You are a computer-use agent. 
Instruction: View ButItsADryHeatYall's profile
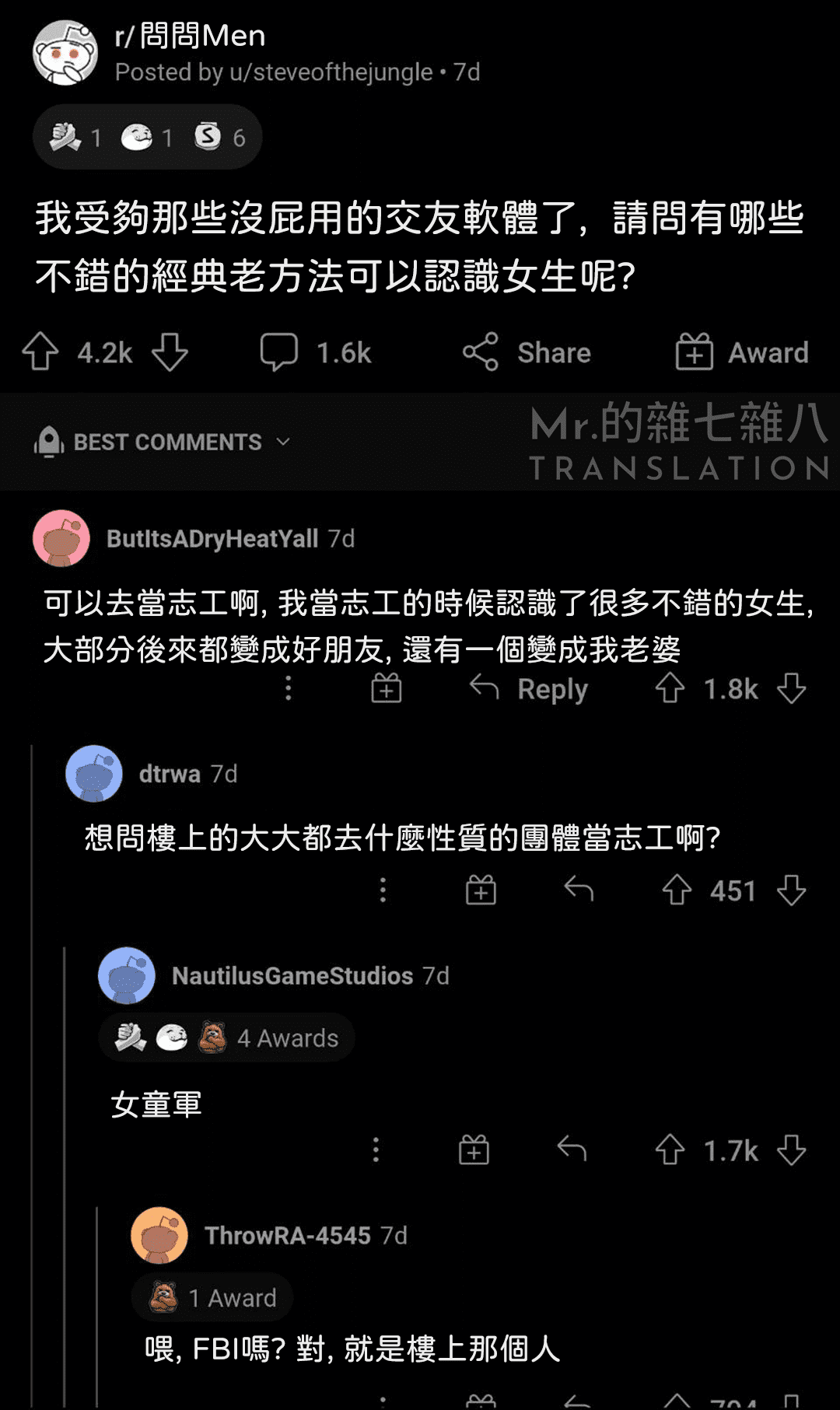pos(212,538)
